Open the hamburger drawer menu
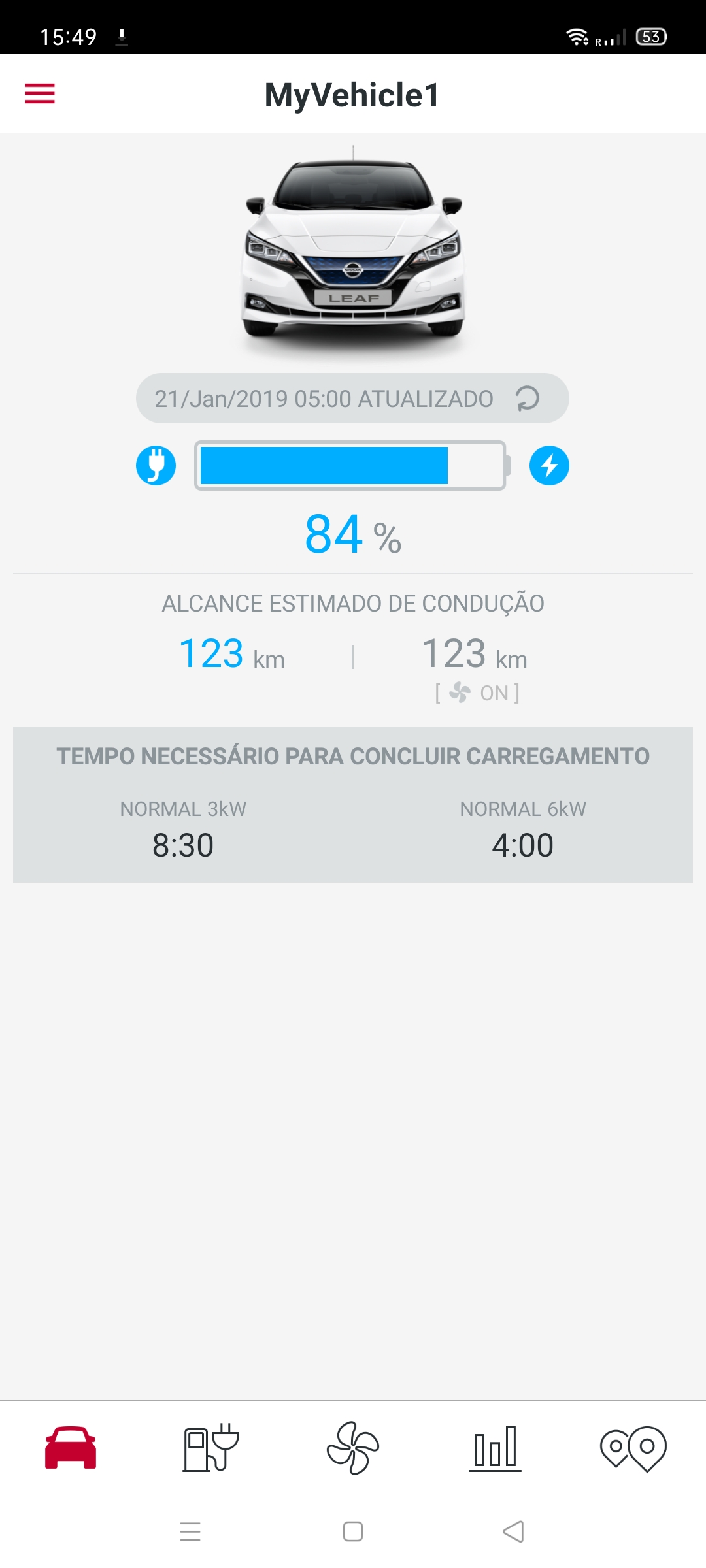Screen dimensions: 706x1568 click(40, 94)
